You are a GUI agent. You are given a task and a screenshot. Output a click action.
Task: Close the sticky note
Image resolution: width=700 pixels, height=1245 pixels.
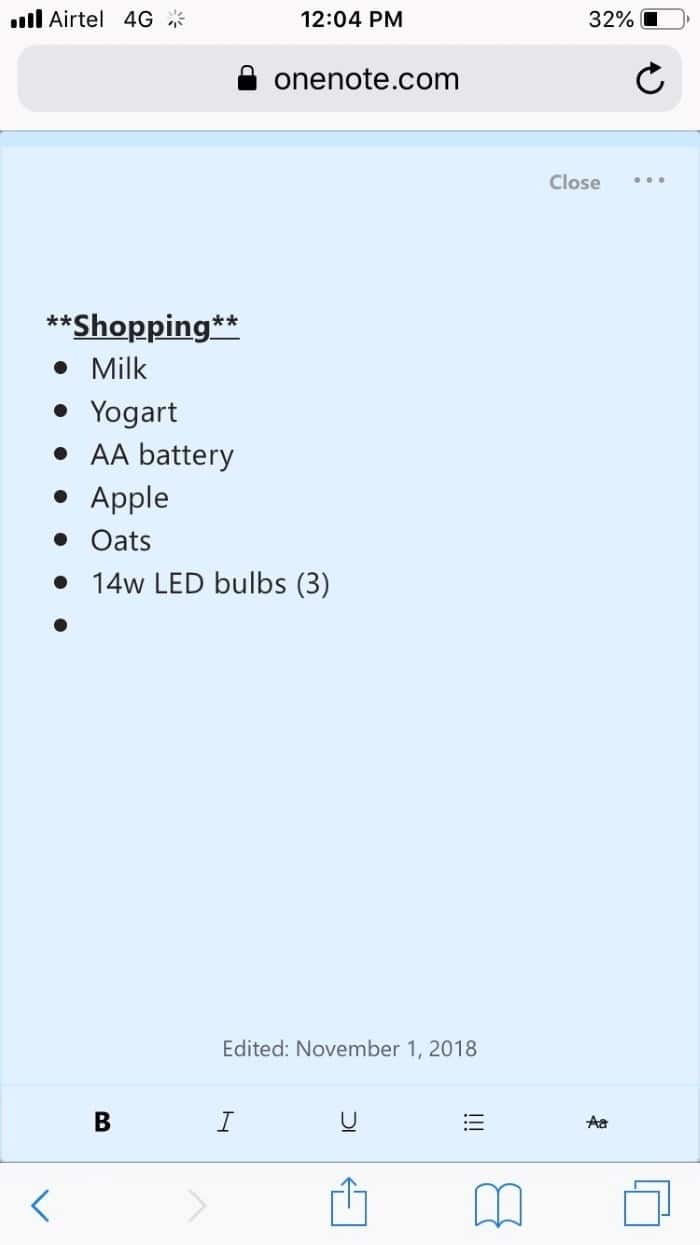(574, 182)
